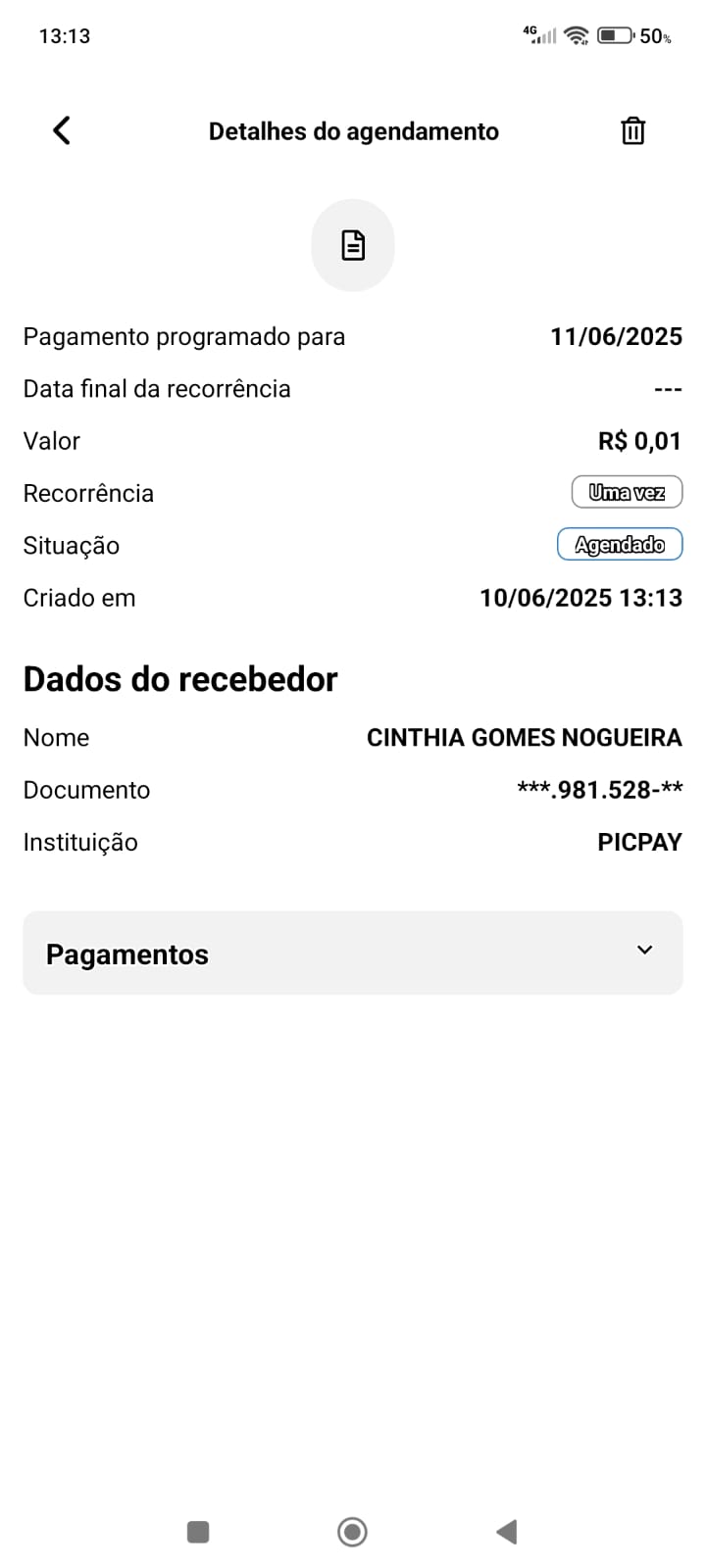Tap the system home button
The width and height of the screenshot is (706, 1568).
352,1532
